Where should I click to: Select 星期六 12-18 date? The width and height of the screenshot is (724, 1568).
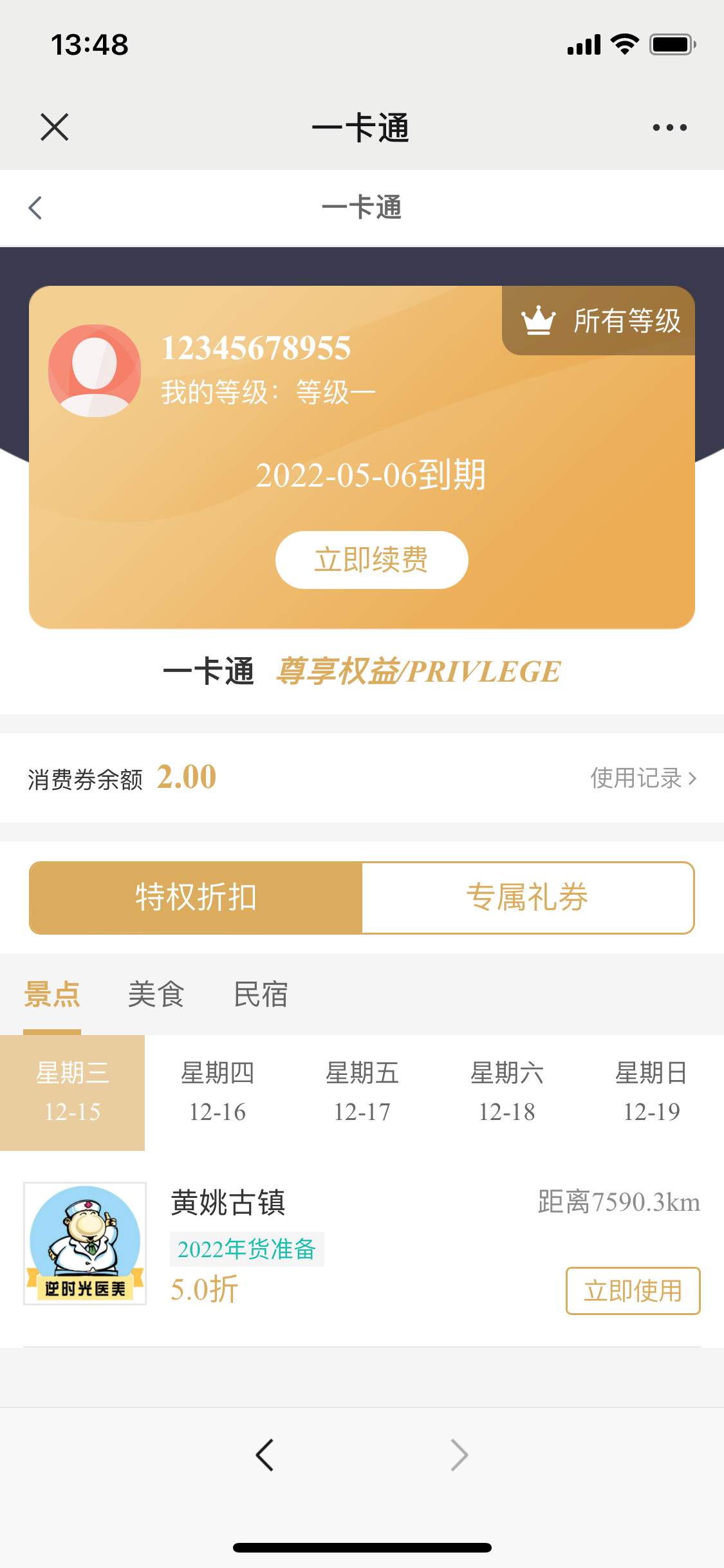507,1092
